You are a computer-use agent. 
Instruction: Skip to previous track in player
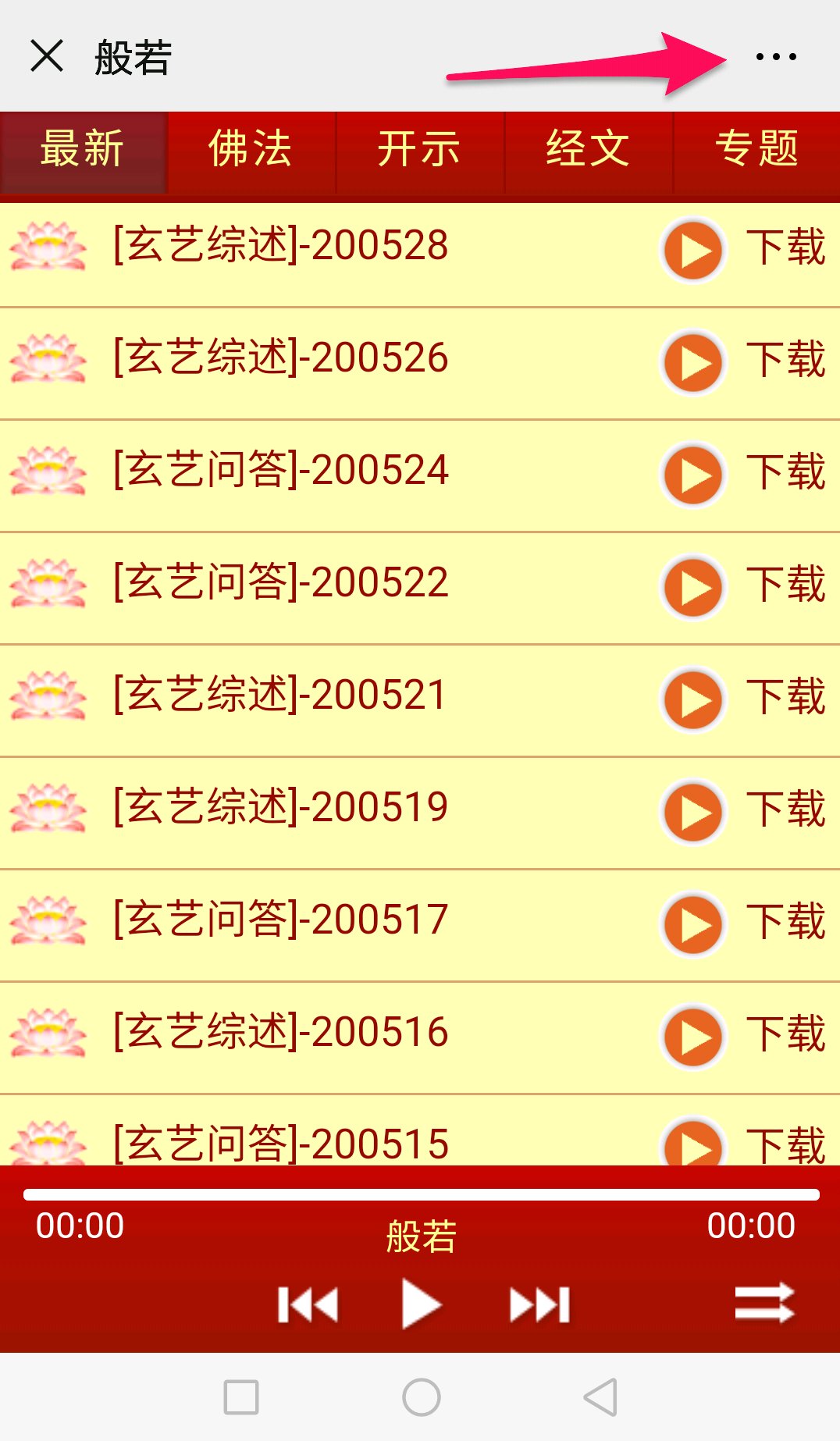[x=308, y=1304]
